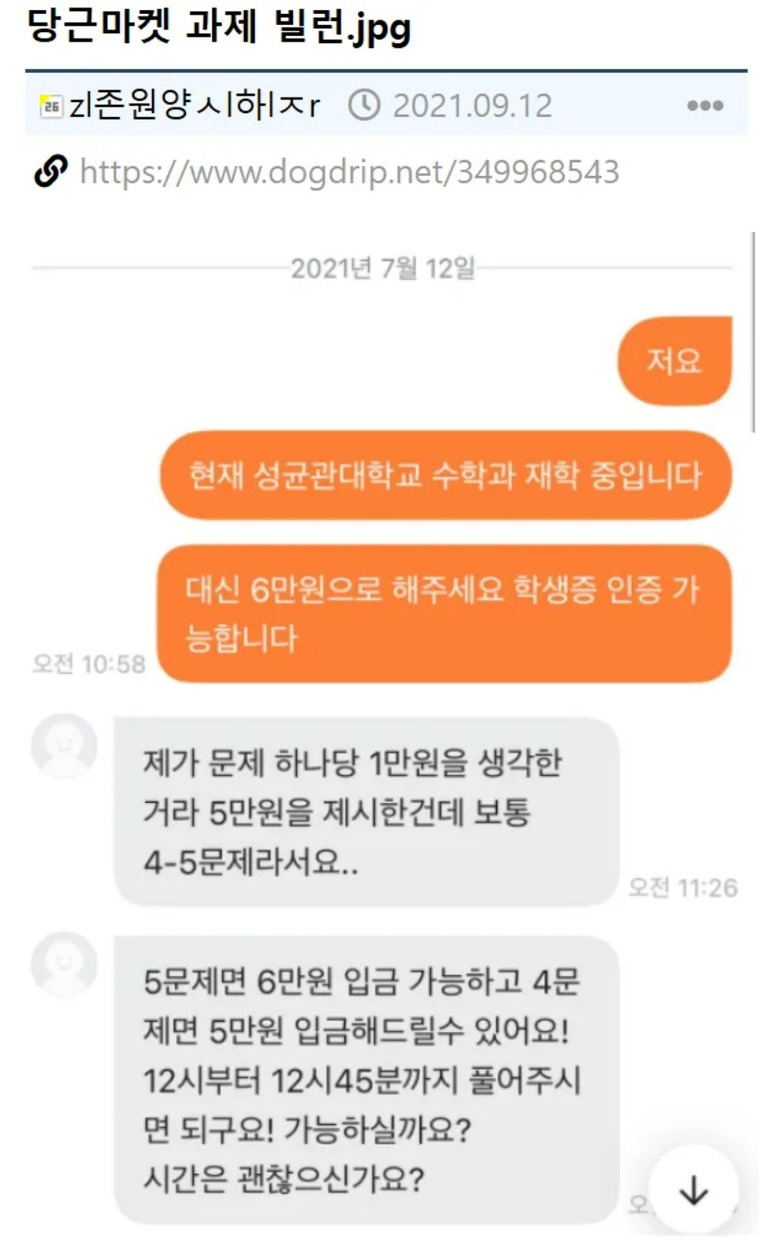Open the dogdrip.net post URL link
The height and width of the screenshot is (1241, 780).
point(349,172)
